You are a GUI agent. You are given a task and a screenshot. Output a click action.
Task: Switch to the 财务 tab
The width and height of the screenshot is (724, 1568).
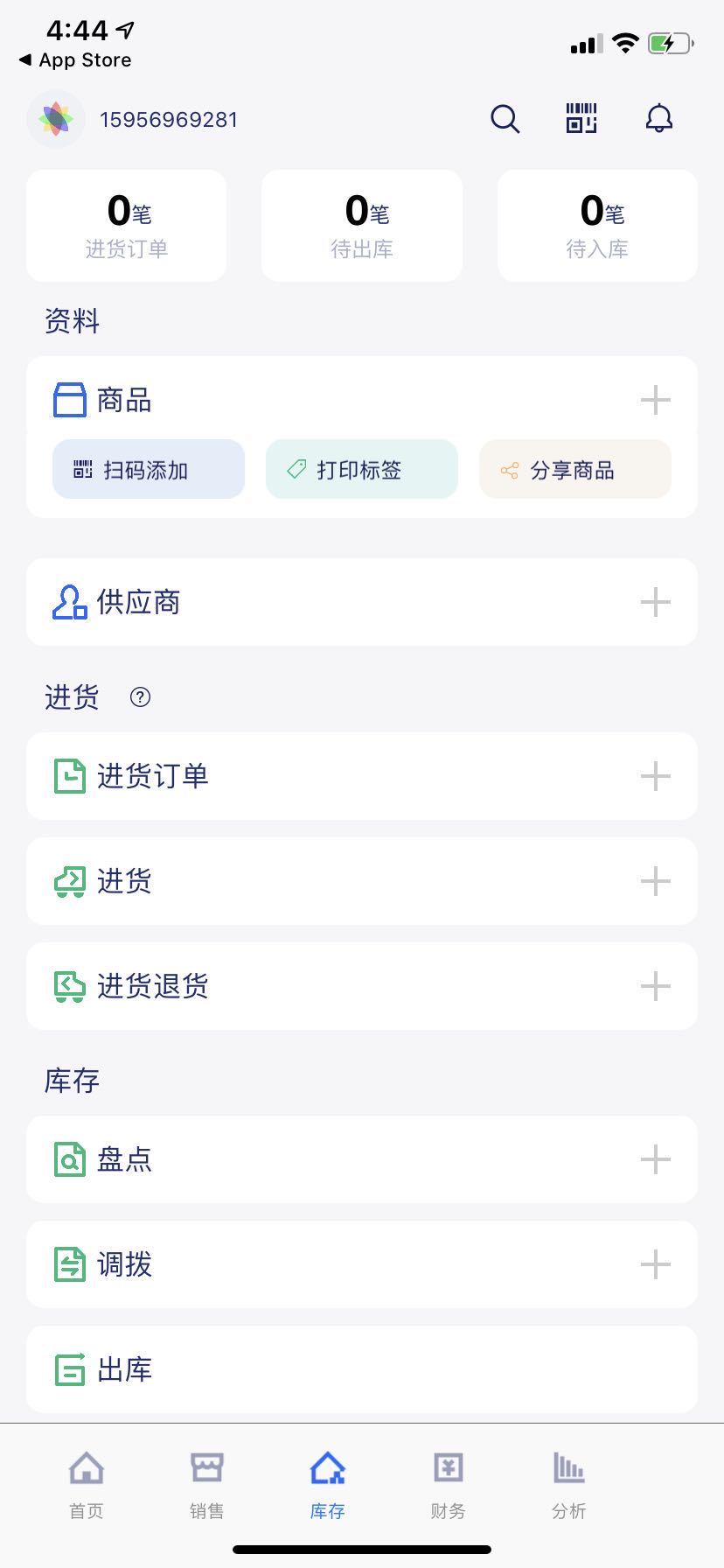(x=449, y=1485)
